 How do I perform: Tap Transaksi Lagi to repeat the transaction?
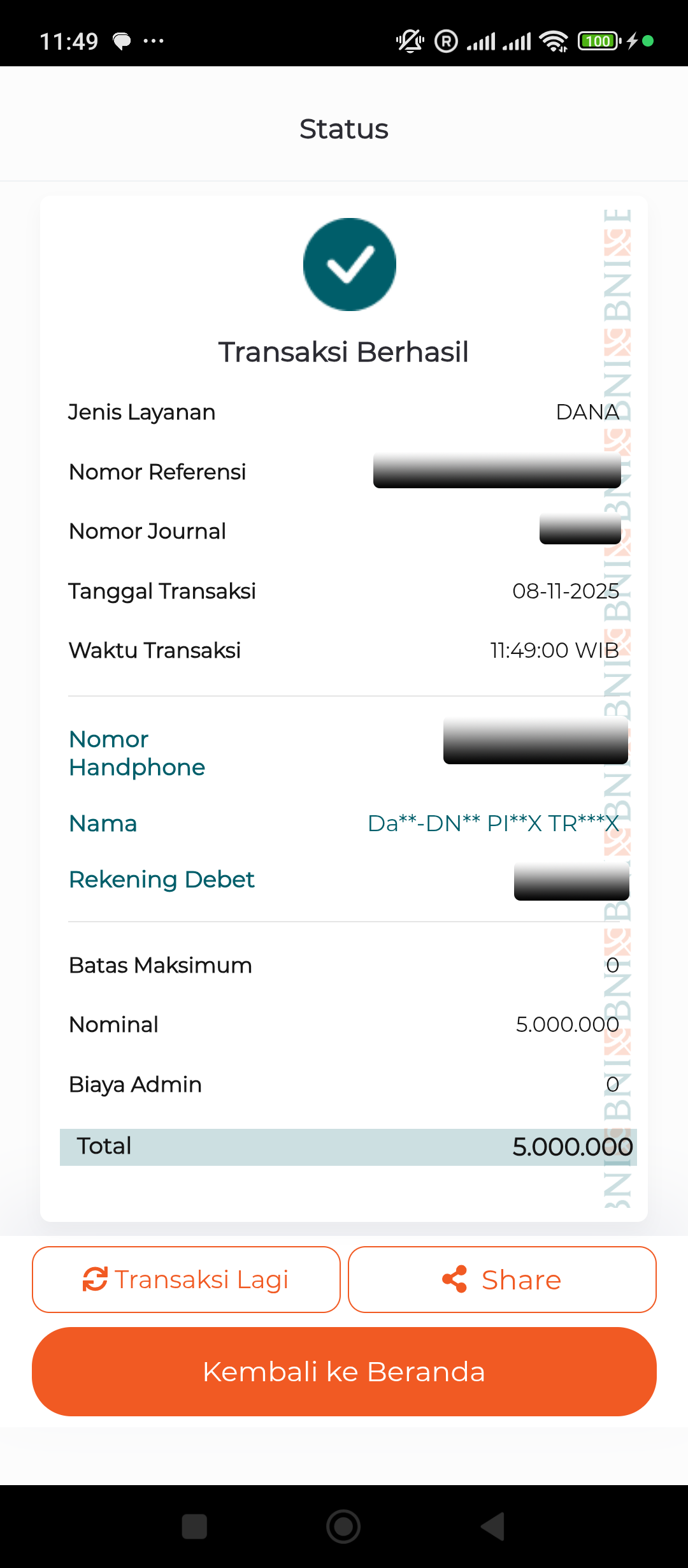[x=186, y=1279]
